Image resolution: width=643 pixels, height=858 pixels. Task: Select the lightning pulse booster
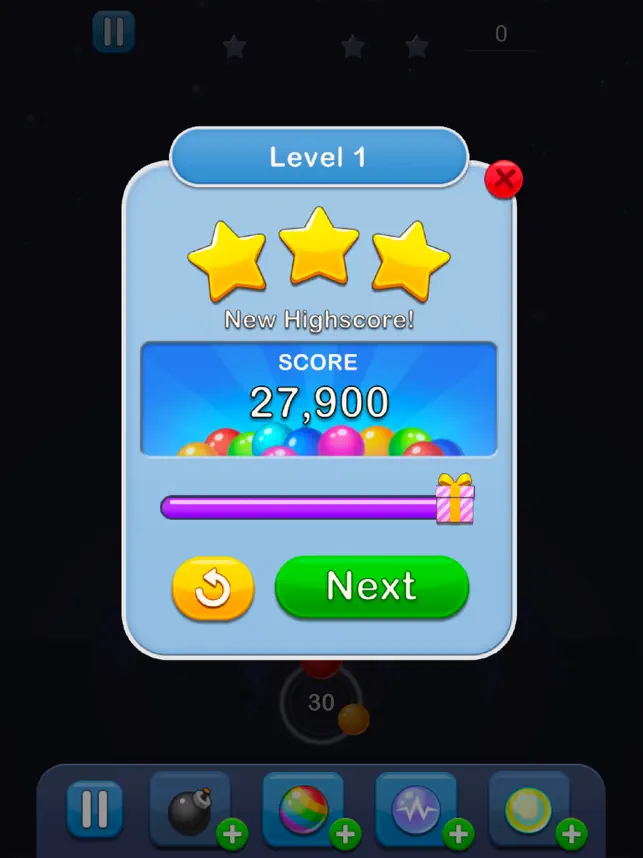pyautogui.click(x=416, y=808)
